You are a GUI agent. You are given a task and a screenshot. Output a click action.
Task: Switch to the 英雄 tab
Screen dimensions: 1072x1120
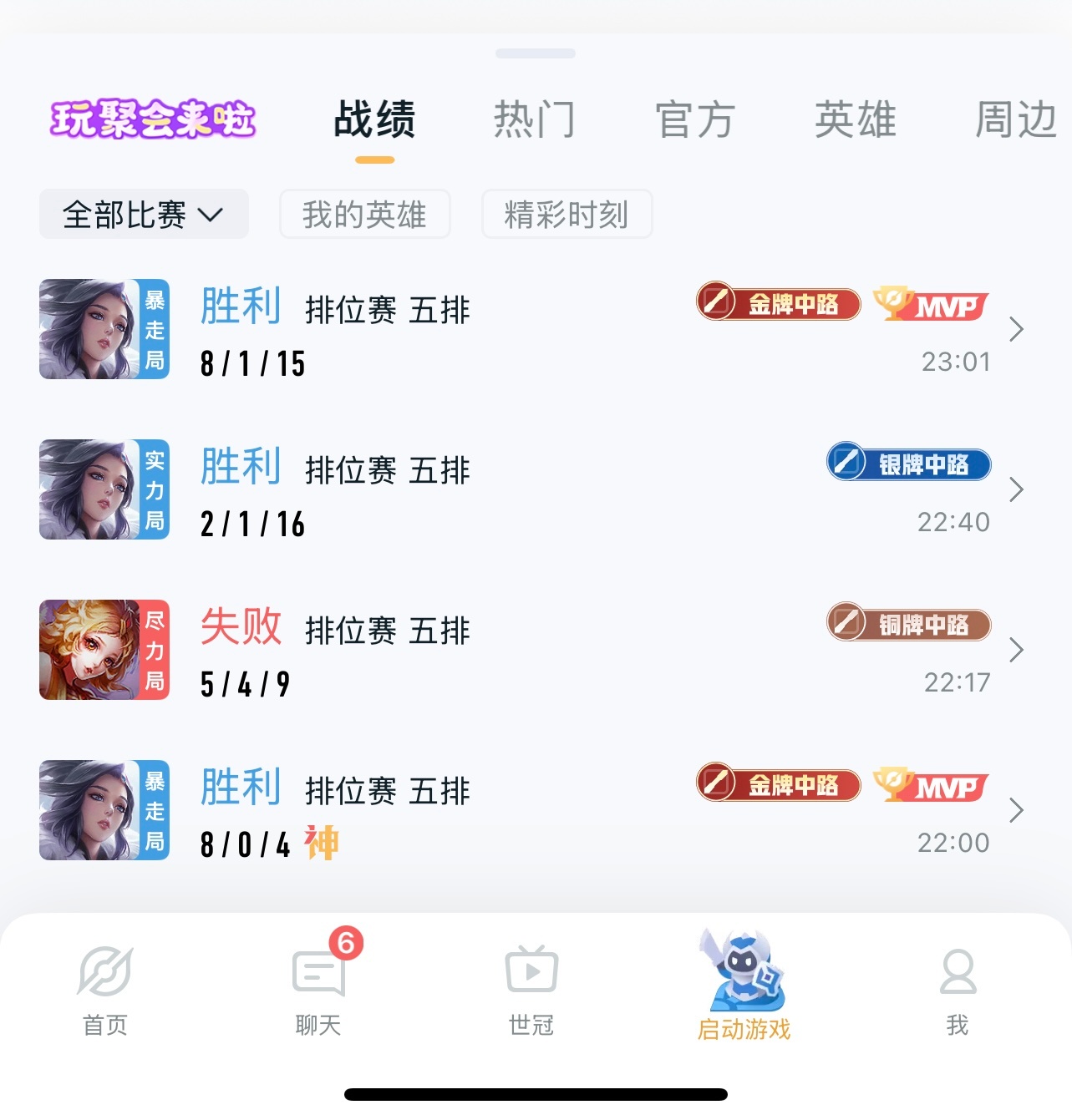pyautogui.click(x=856, y=119)
